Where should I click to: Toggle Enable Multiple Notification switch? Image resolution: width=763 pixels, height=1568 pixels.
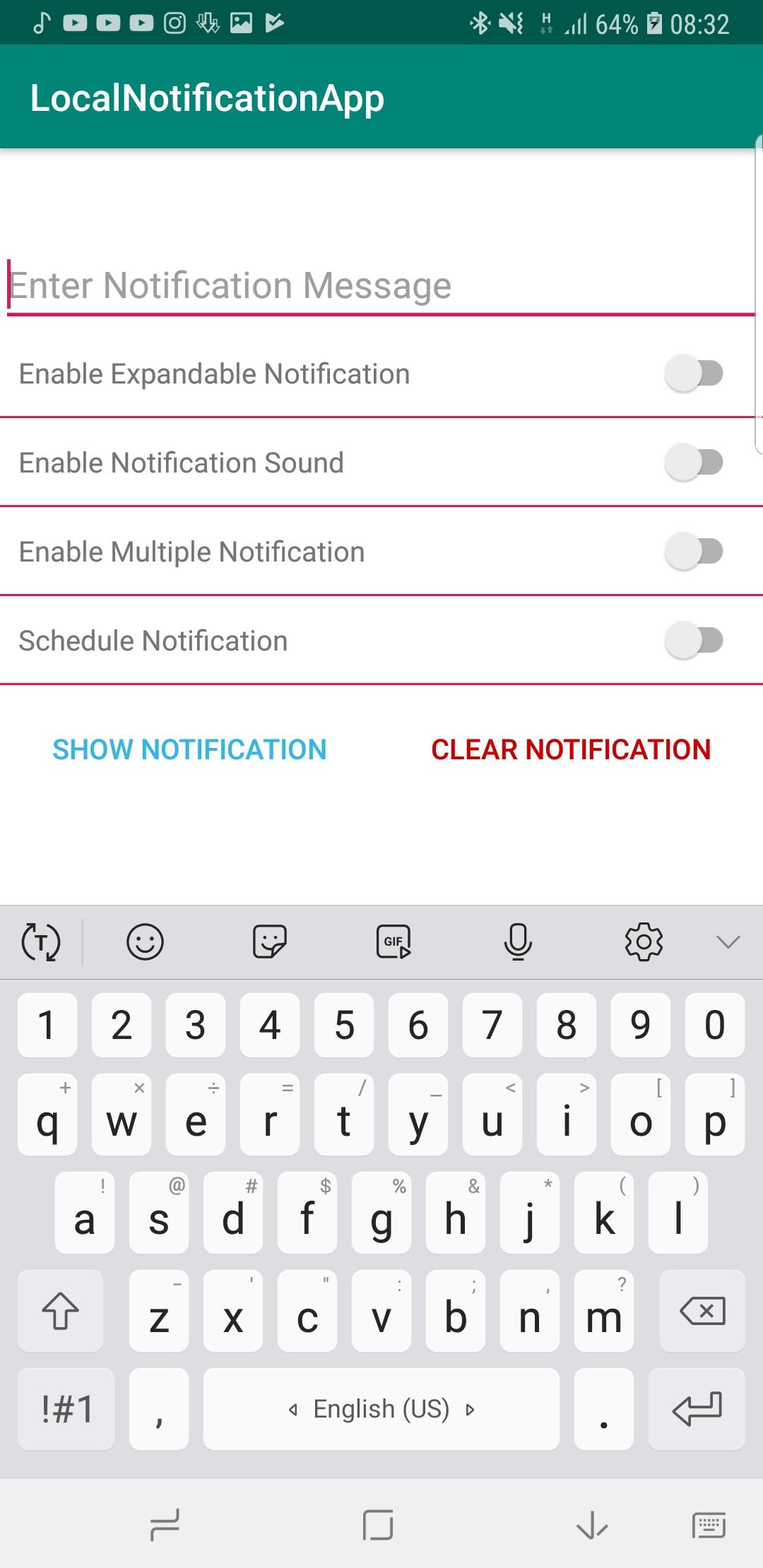click(x=694, y=552)
